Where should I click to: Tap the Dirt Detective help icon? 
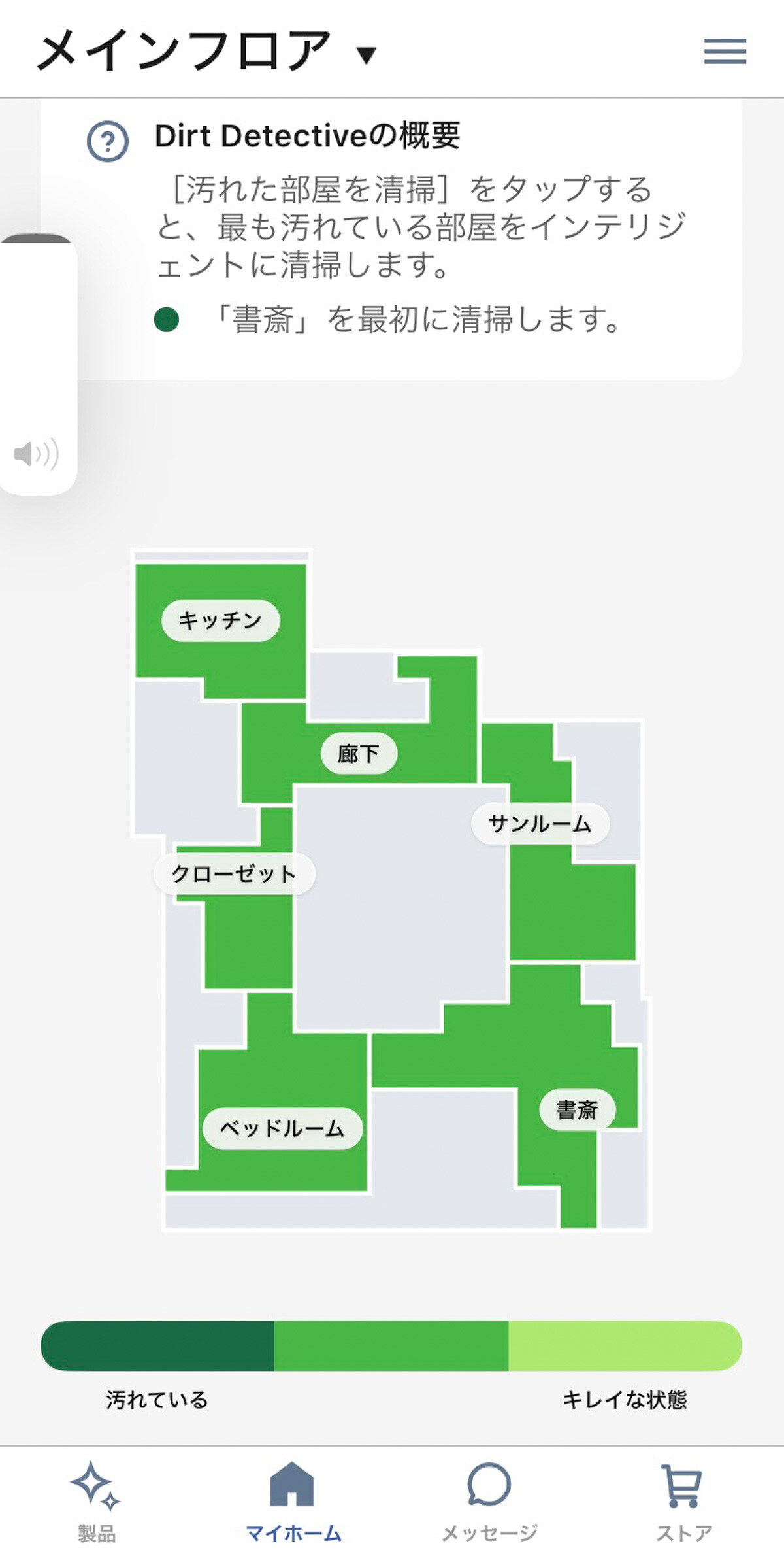coord(108,141)
